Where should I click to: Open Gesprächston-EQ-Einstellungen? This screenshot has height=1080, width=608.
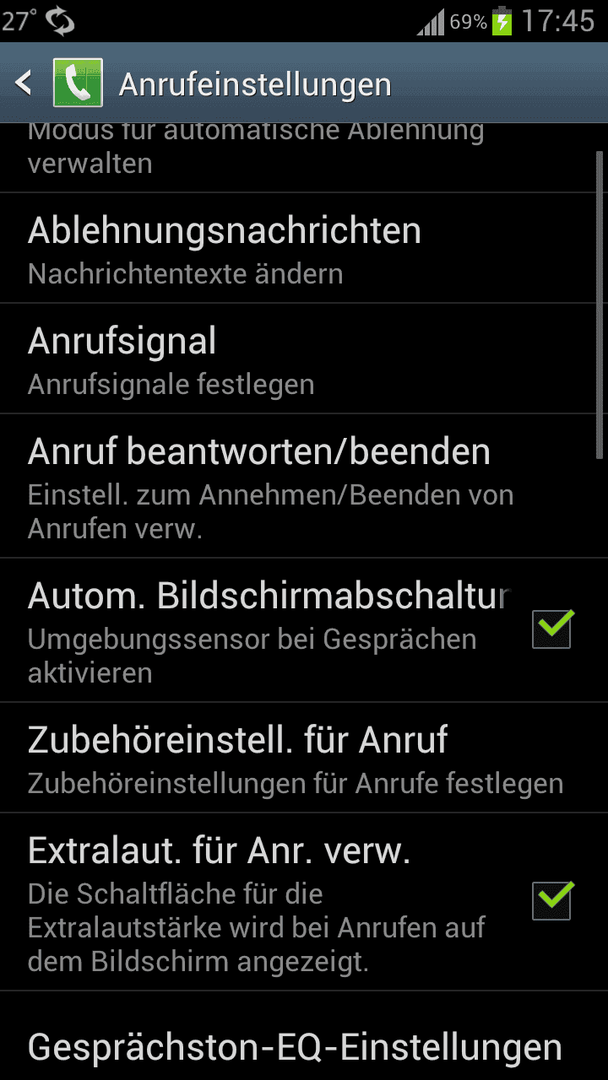tap(304, 1036)
